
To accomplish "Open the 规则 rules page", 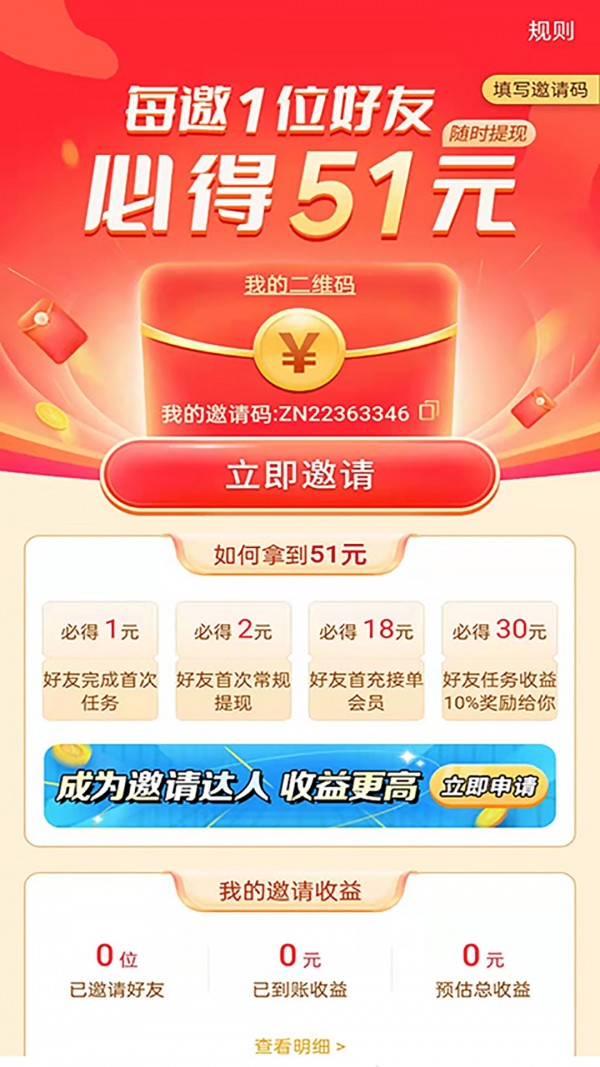I will [x=551, y=31].
